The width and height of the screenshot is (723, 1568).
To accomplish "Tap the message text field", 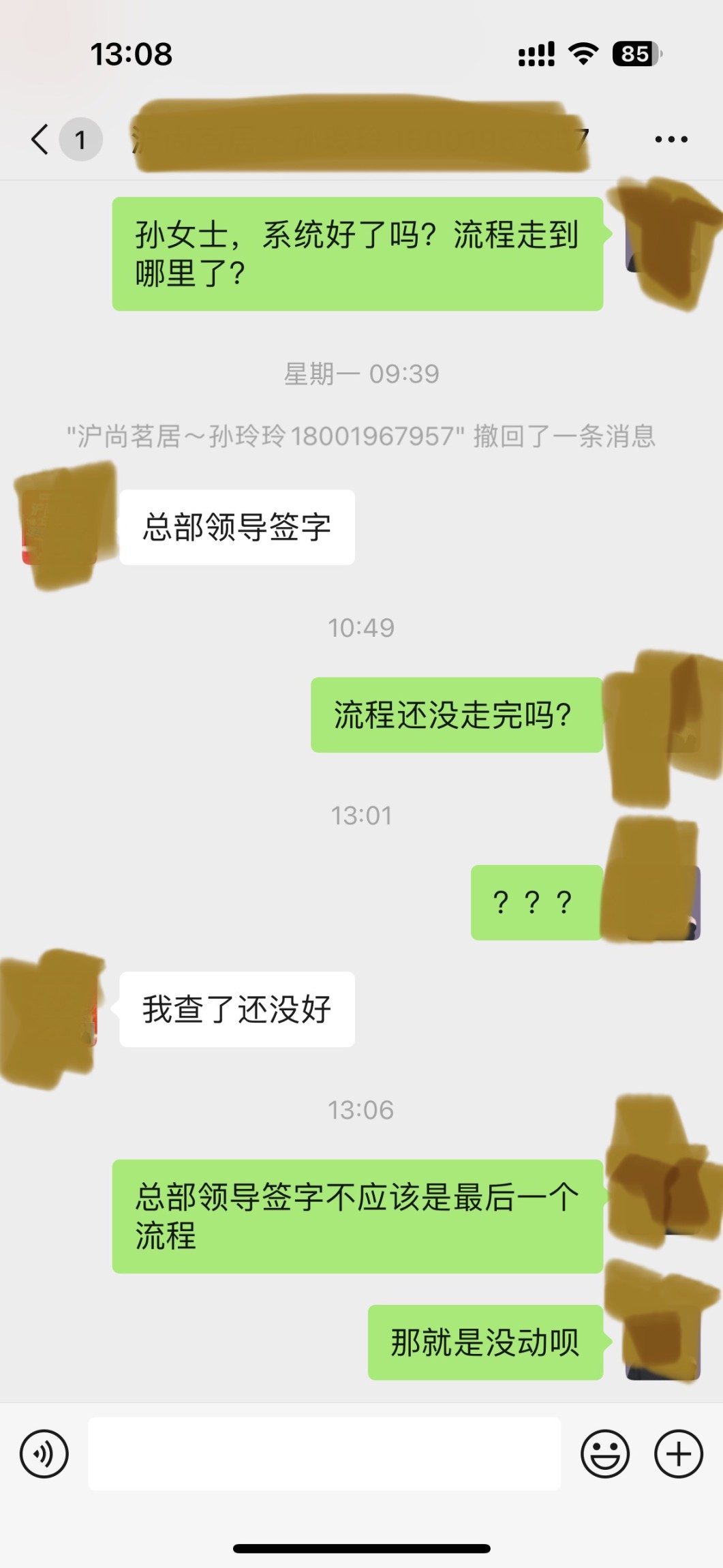I will (324, 1454).
